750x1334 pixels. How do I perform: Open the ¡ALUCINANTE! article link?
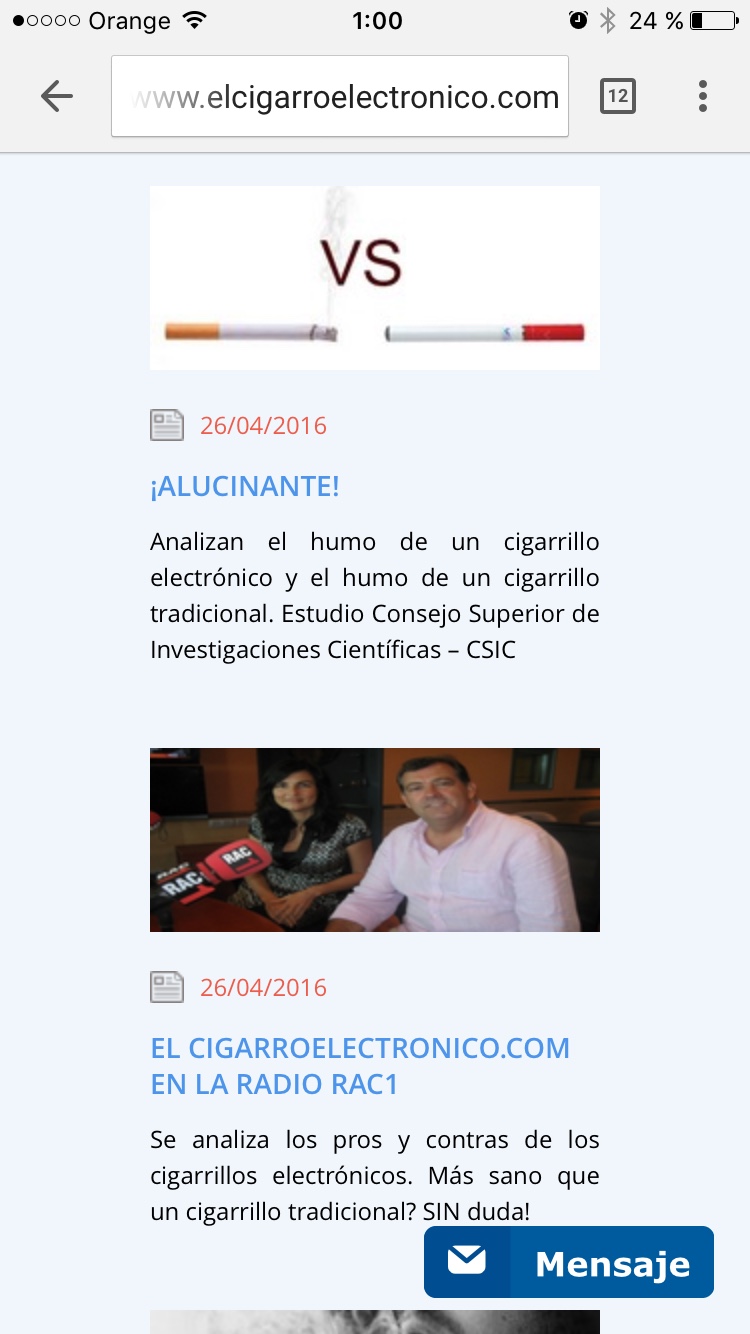coord(245,487)
